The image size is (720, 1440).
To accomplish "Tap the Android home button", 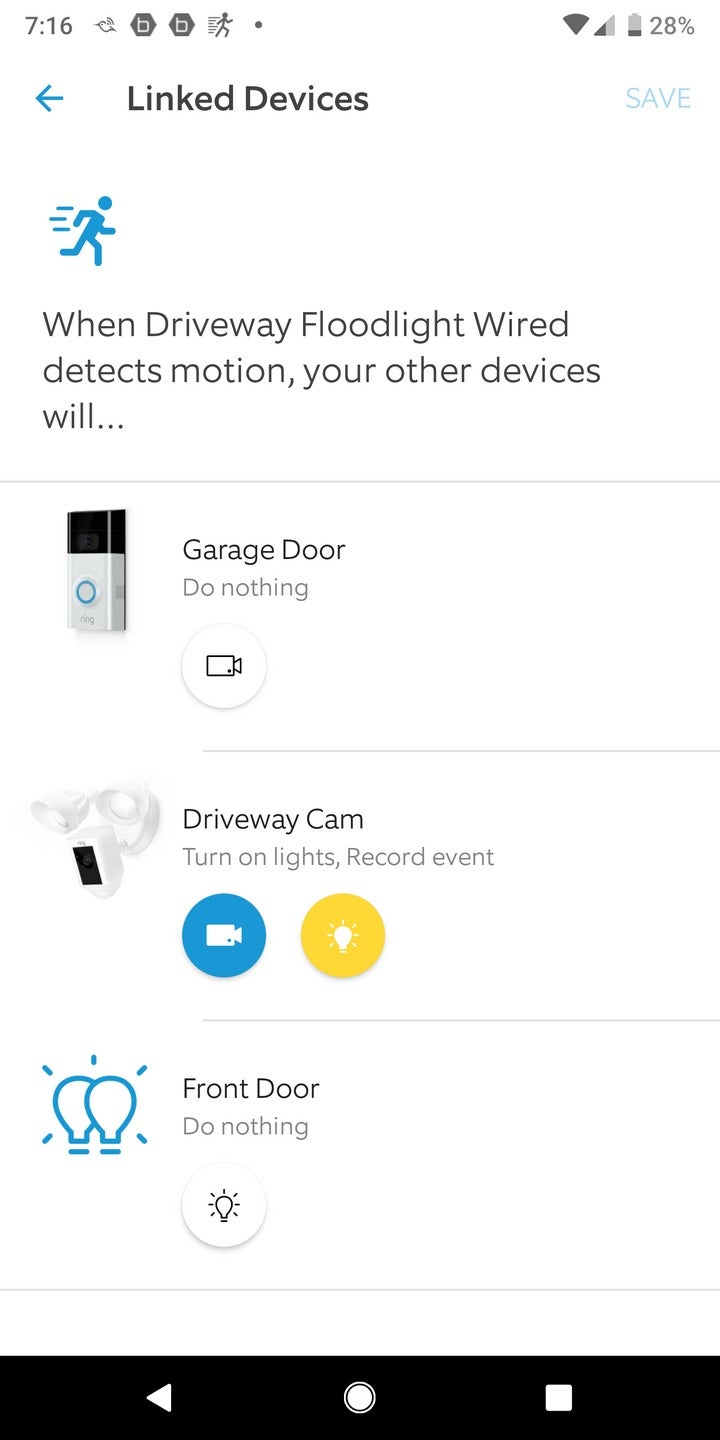I will (360, 1397).
